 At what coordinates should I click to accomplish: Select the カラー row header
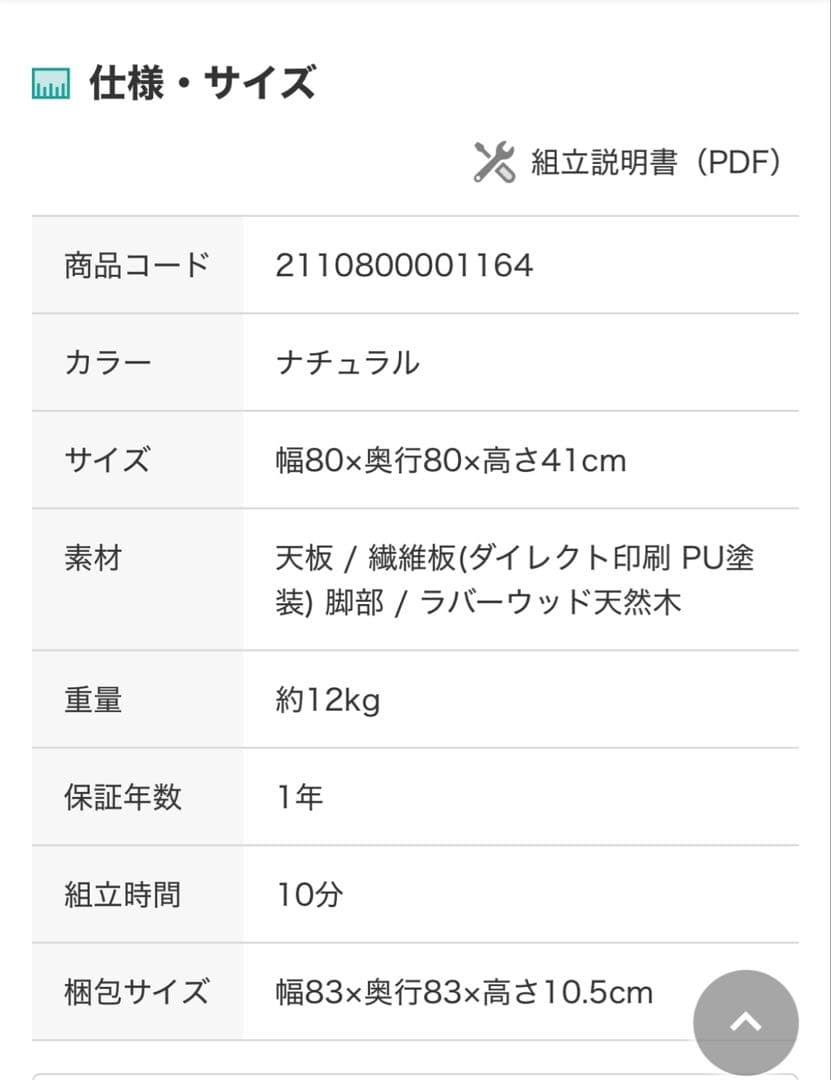(112, 362)
